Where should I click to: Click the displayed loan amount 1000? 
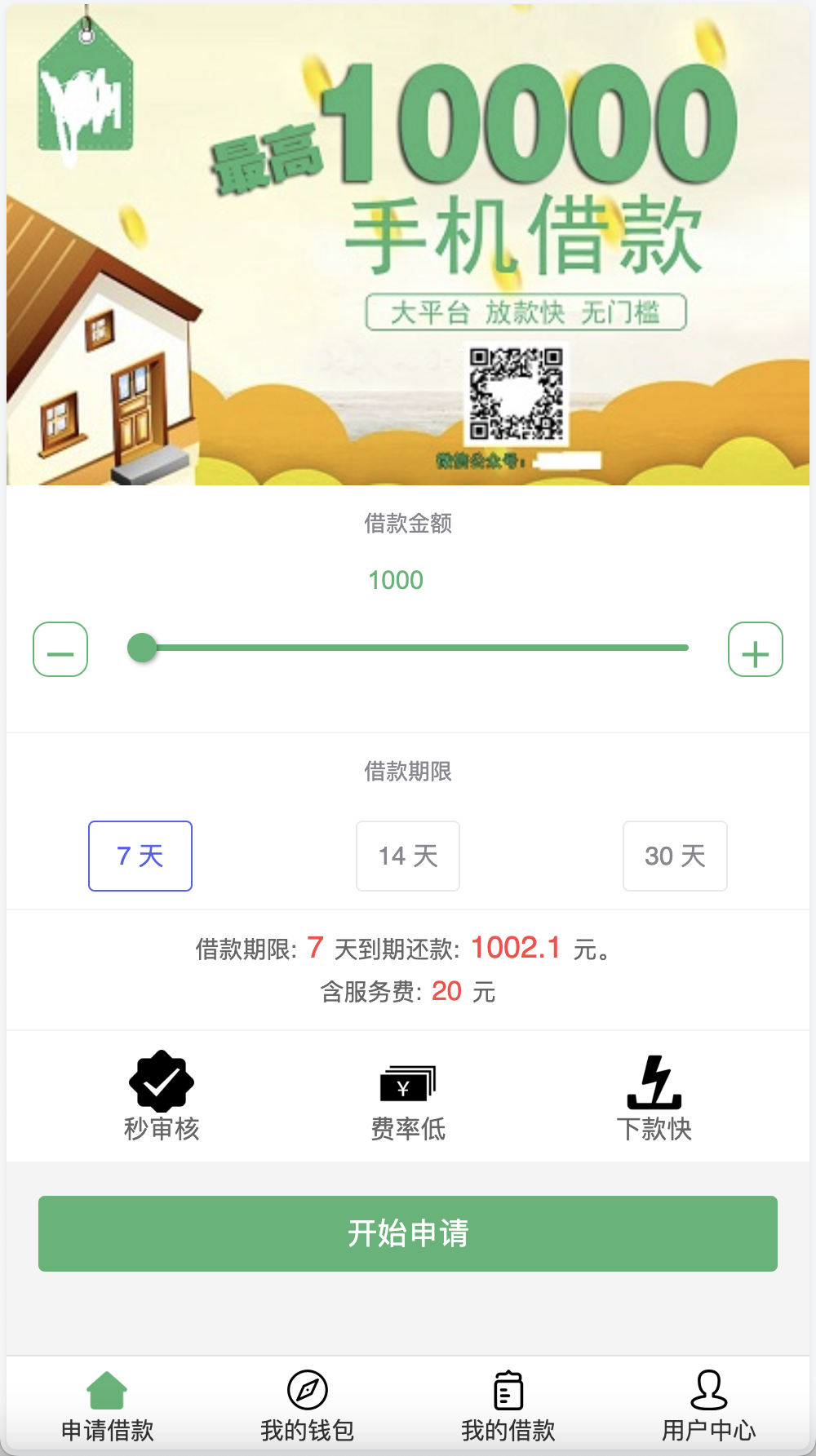pos(396,580)
